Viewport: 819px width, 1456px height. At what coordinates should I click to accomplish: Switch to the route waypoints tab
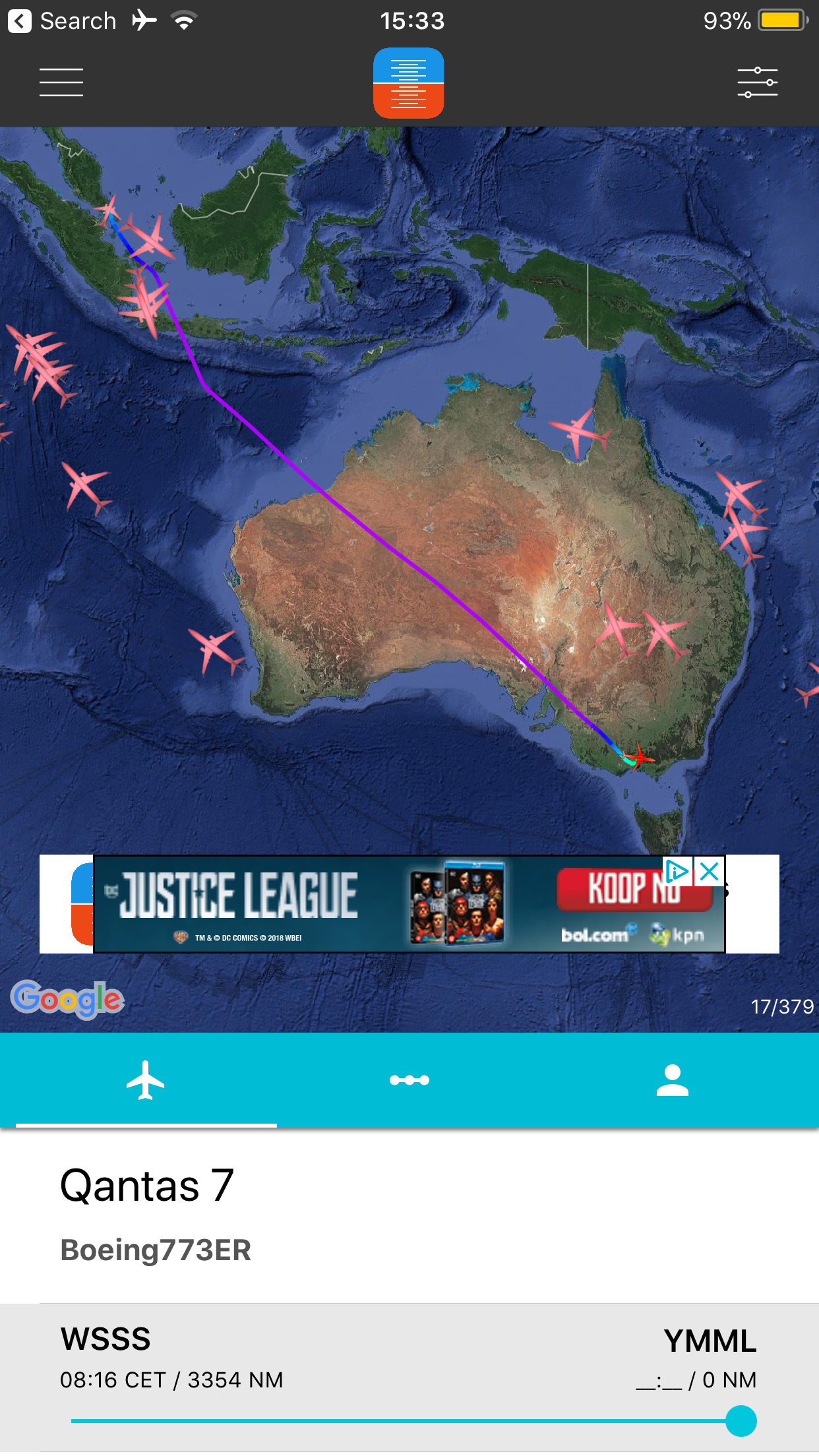coord(409,1080)
